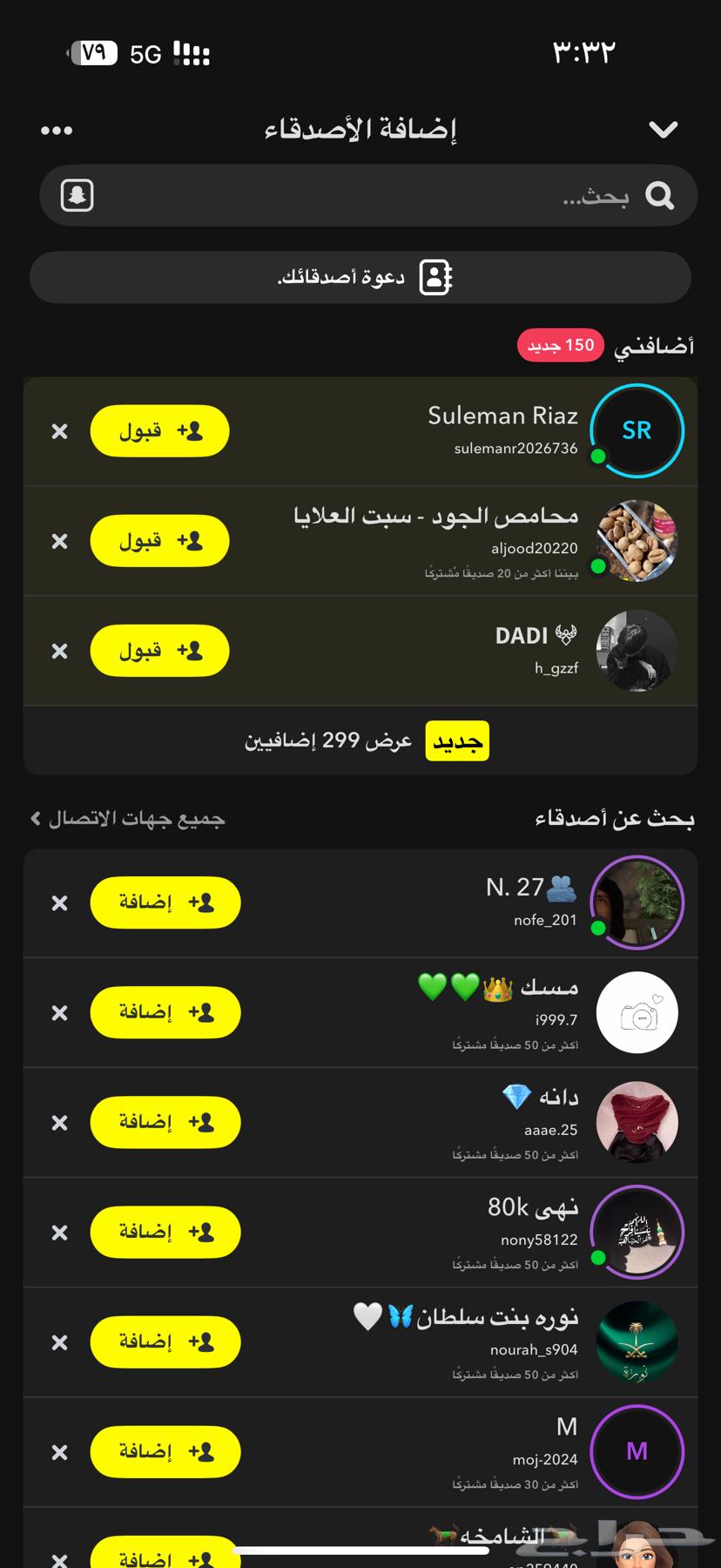This screenshot has height=1568, width=721.
Task: View nony58122's profile avatar
Action: tap(637, 1232)
